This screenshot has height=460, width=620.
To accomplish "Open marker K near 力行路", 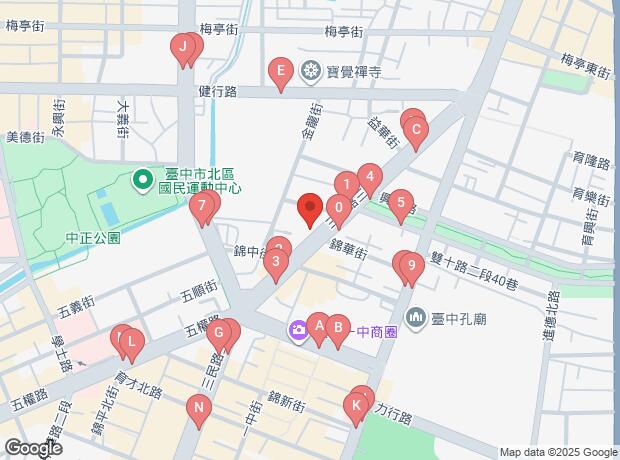I will tap(356, 407).
